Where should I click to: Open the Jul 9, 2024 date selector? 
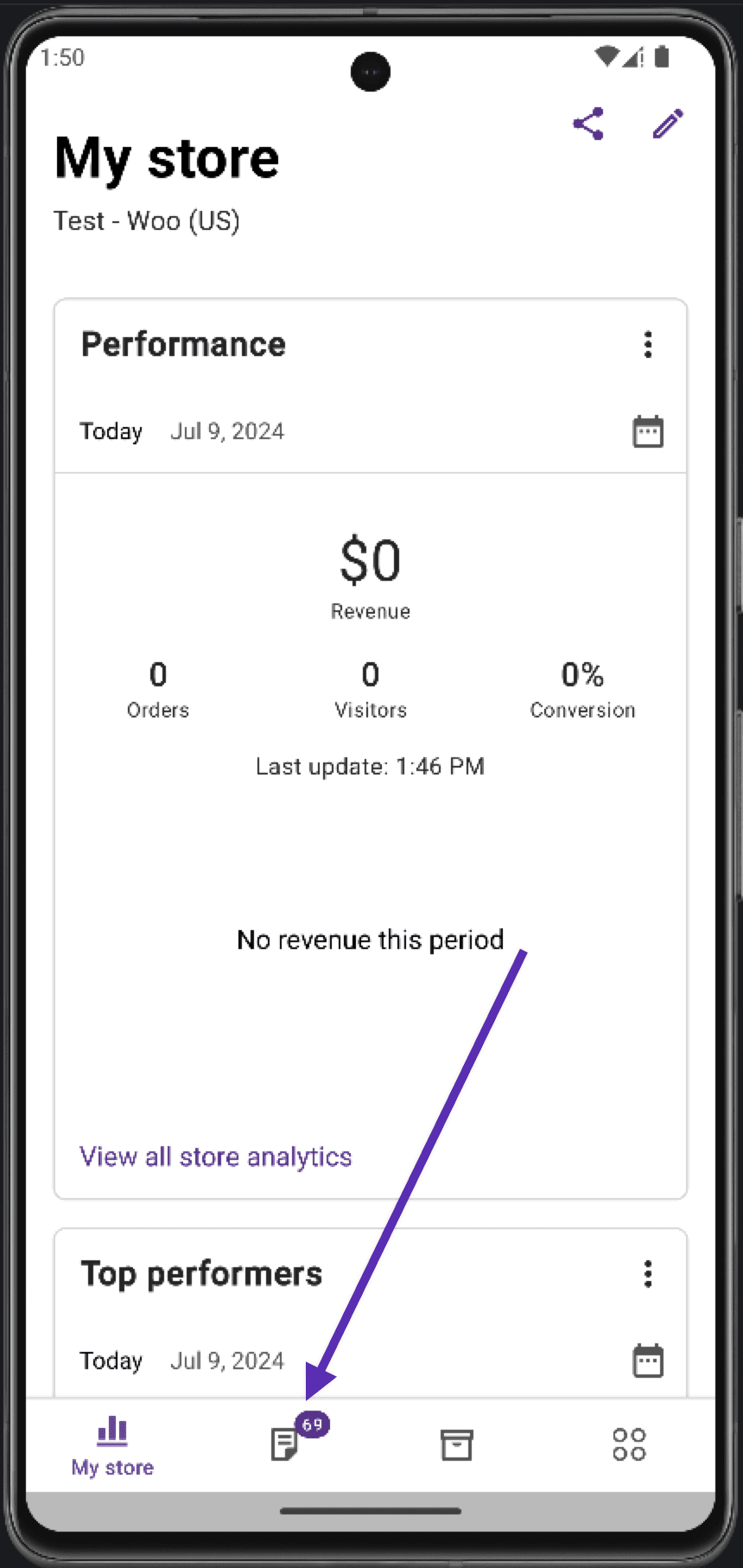click(227, 430)
